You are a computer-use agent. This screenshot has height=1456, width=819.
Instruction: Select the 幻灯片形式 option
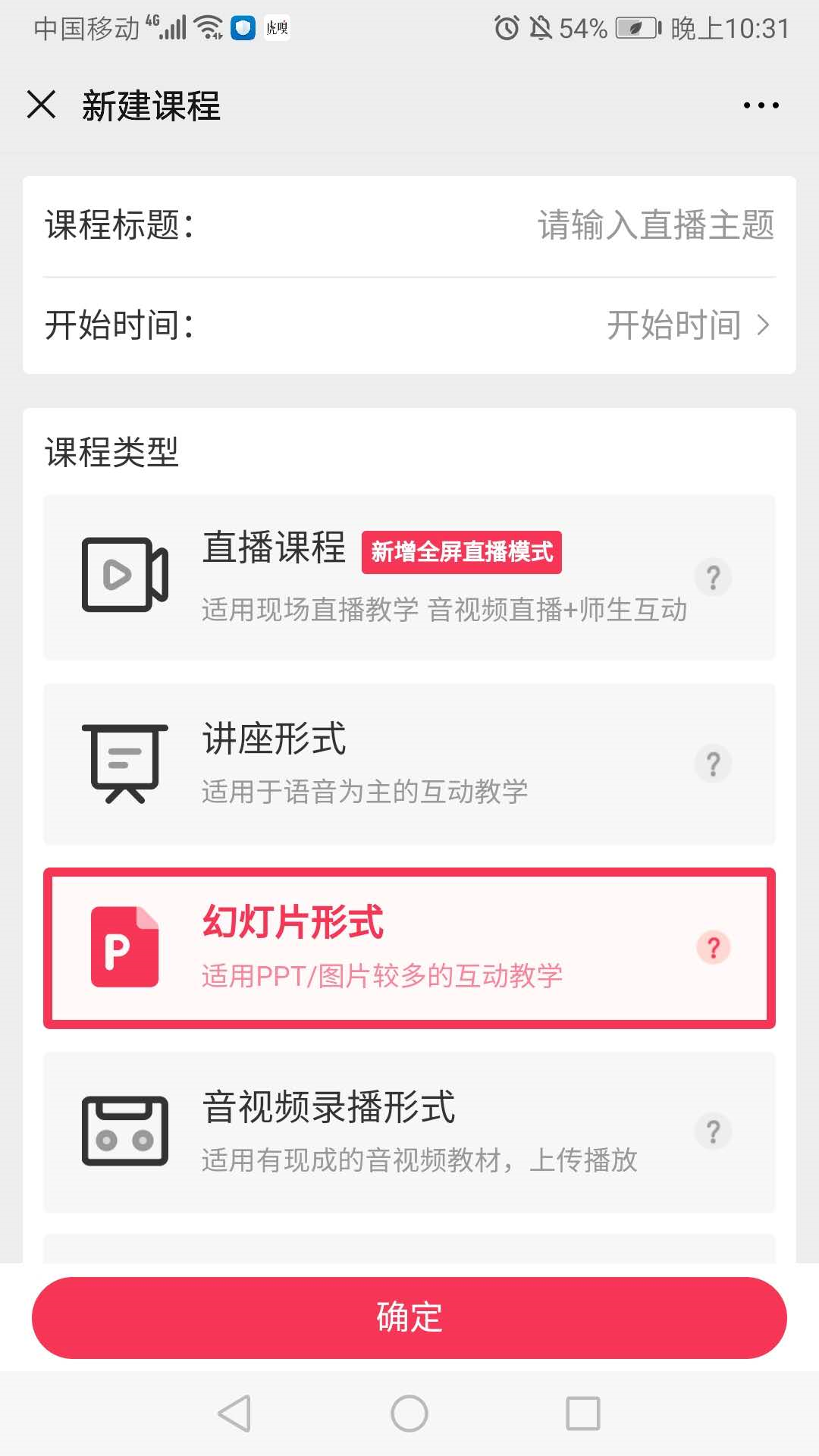tap(379, 948)
